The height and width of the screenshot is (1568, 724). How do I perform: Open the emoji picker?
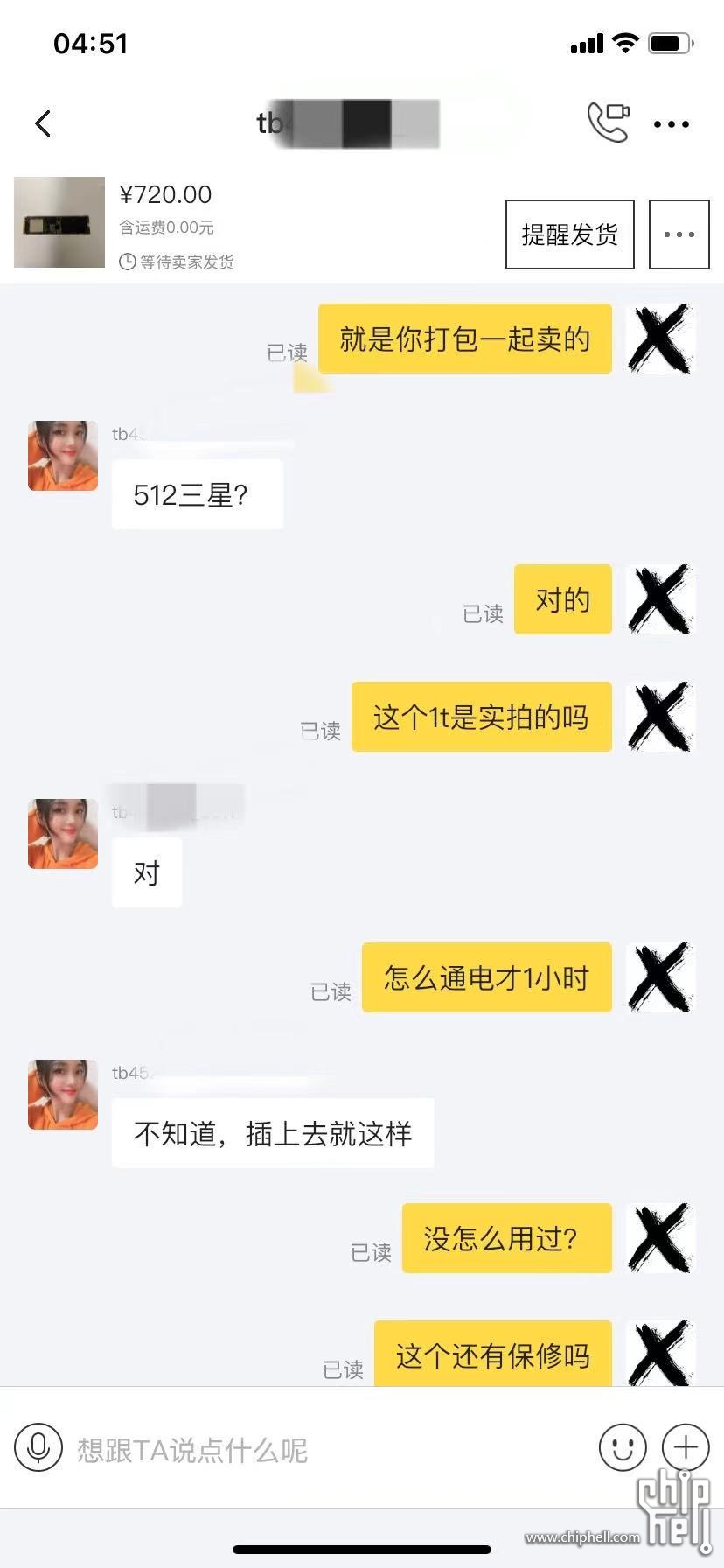pos(623,1447)
